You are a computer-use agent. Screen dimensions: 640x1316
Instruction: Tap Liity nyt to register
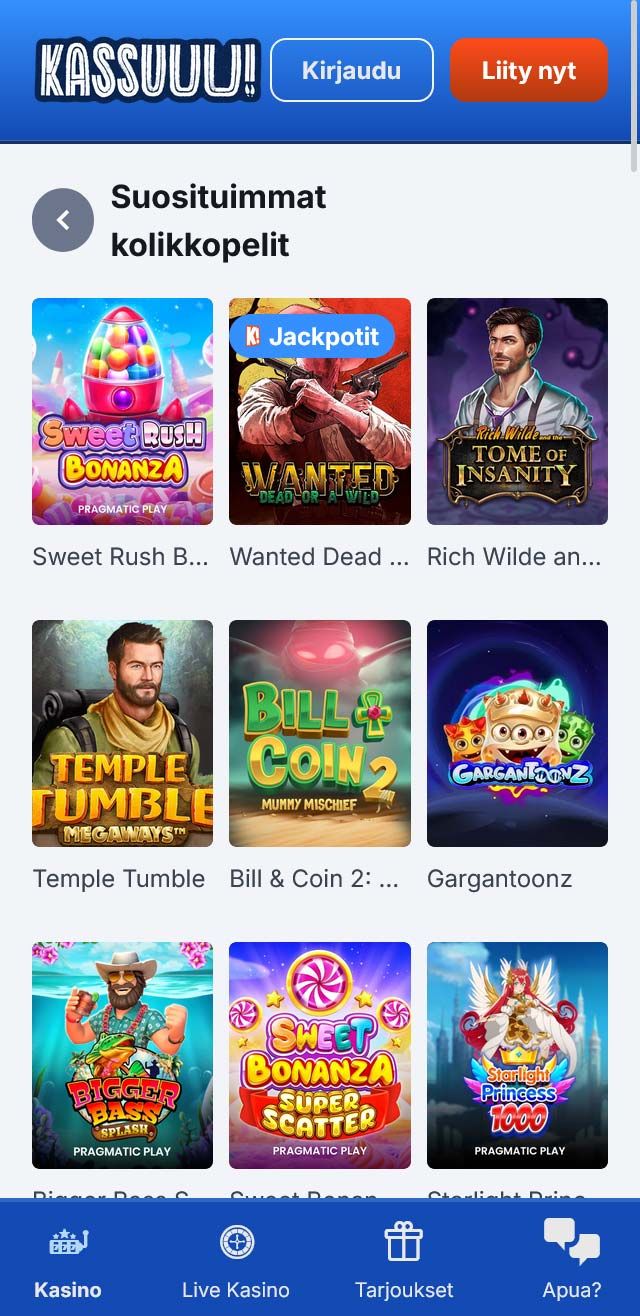point(528,70)
